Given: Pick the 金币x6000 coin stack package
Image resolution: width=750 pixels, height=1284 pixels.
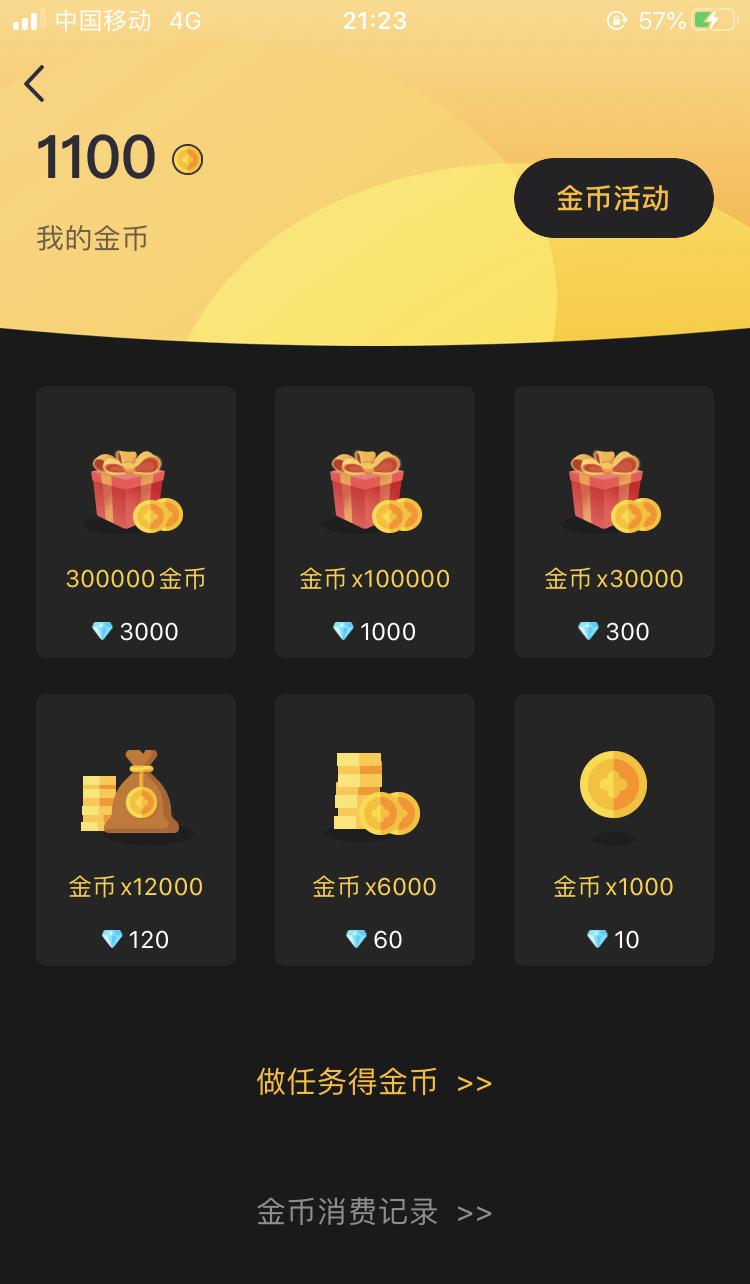Looking at the screenshot, I should point(375,830).
